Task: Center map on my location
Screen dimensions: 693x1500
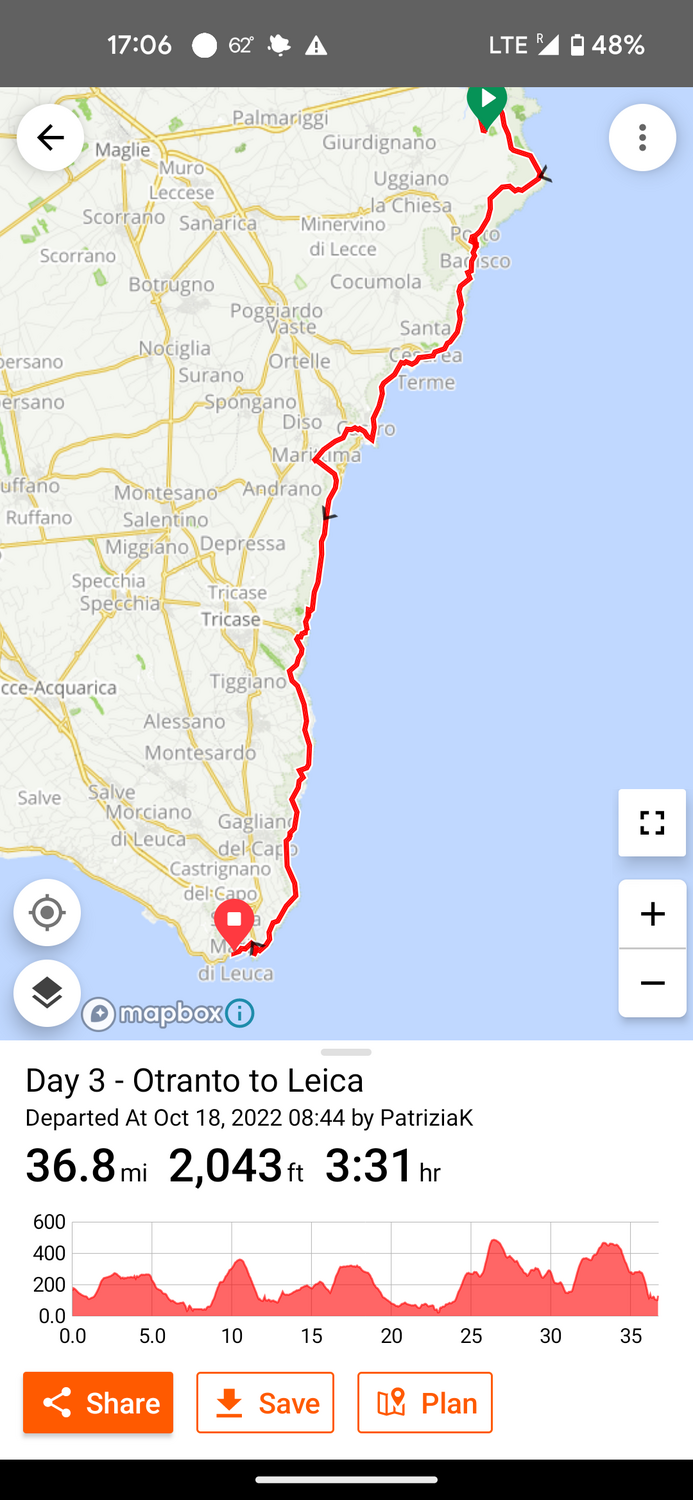Action: click(x=47, y=913)
